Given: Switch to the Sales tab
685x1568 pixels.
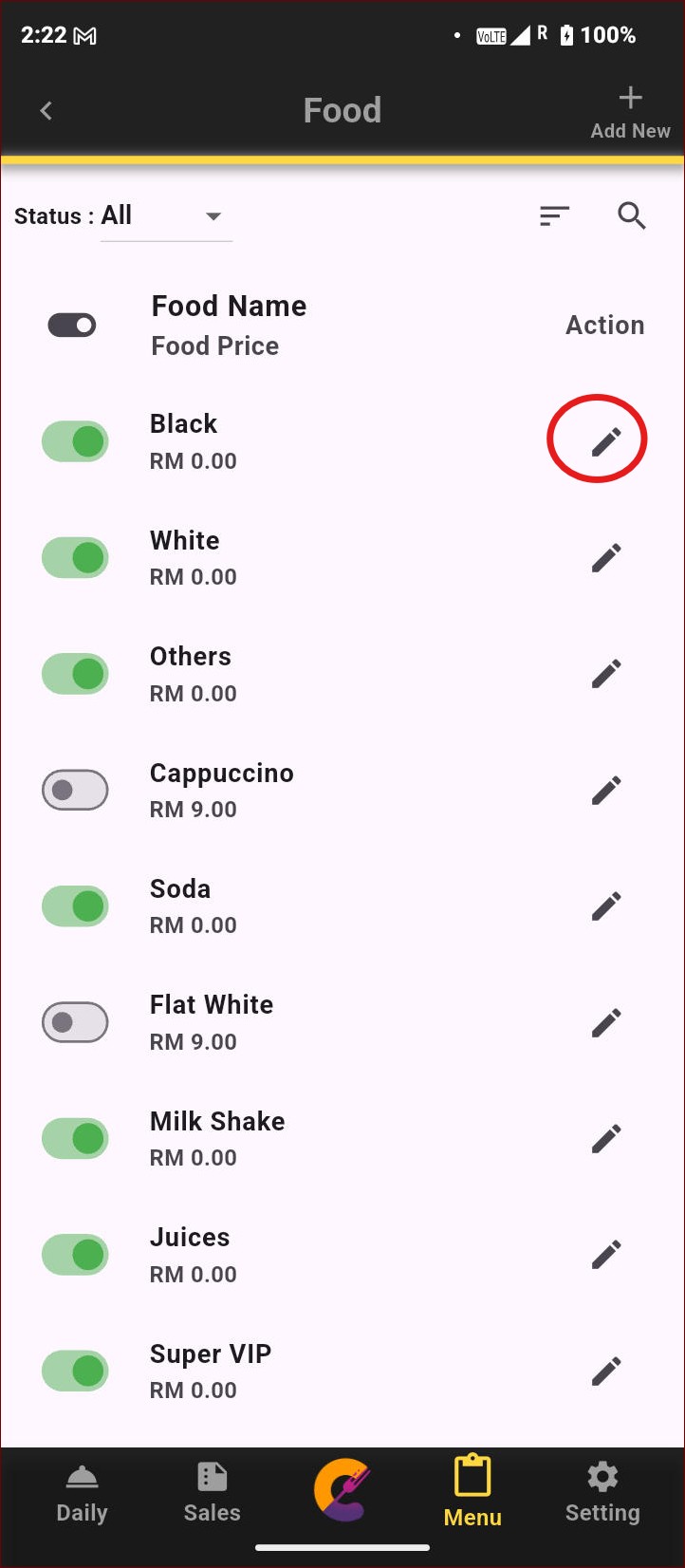Looking at the screenshot, I should tap(212, 1494).
